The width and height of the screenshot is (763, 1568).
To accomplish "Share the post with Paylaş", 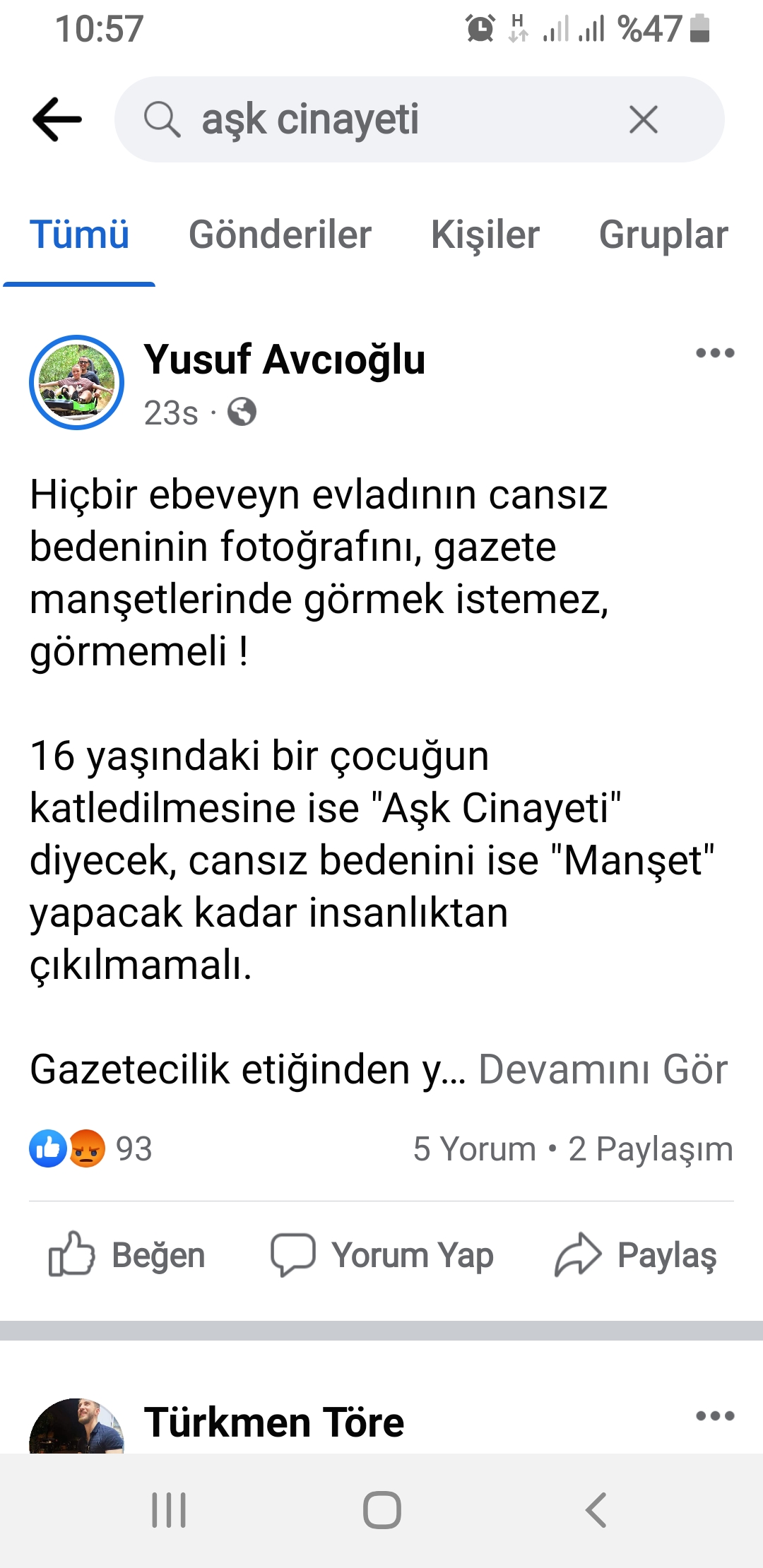I will click(x=636, y=1255).
